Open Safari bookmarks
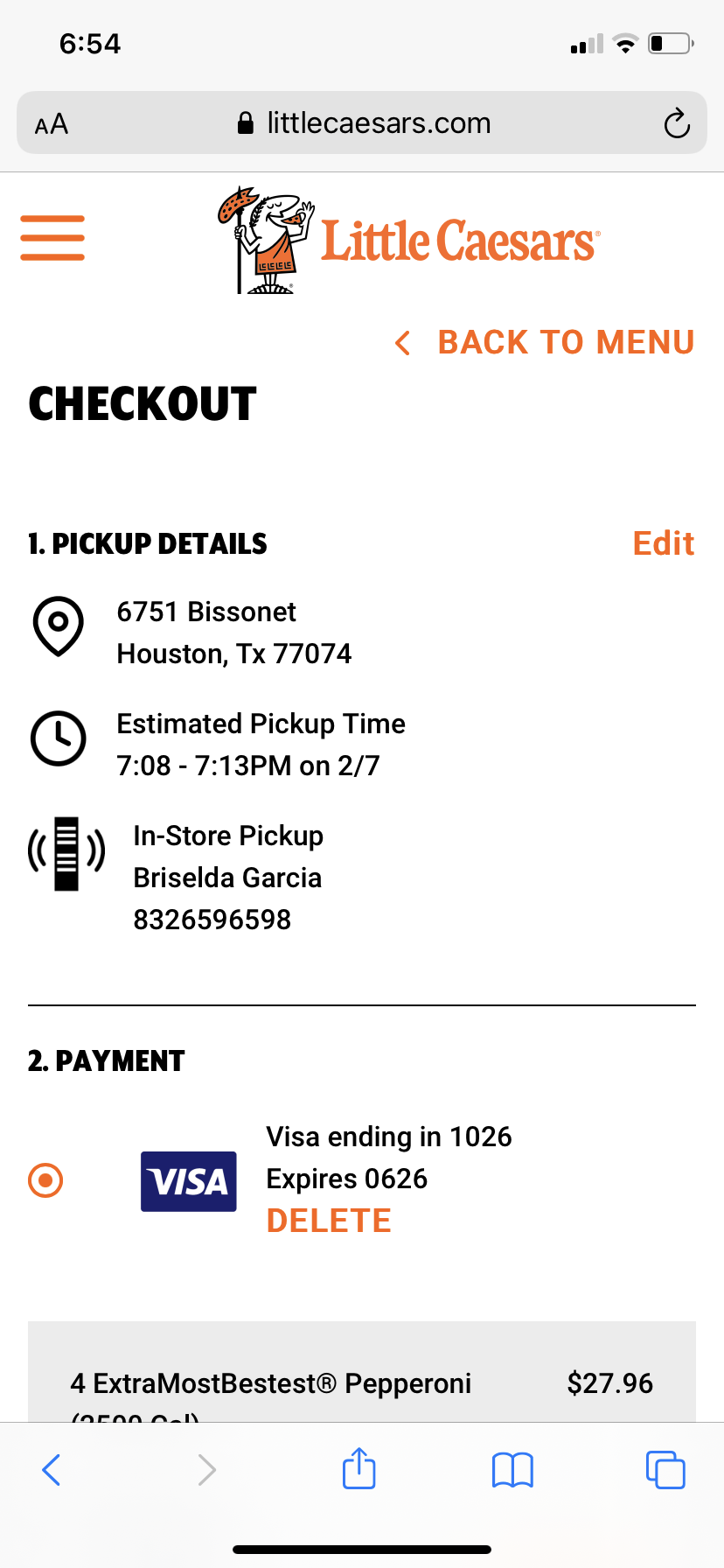The width and height of the screenshot is (724, 1568). click(512, 1469)
